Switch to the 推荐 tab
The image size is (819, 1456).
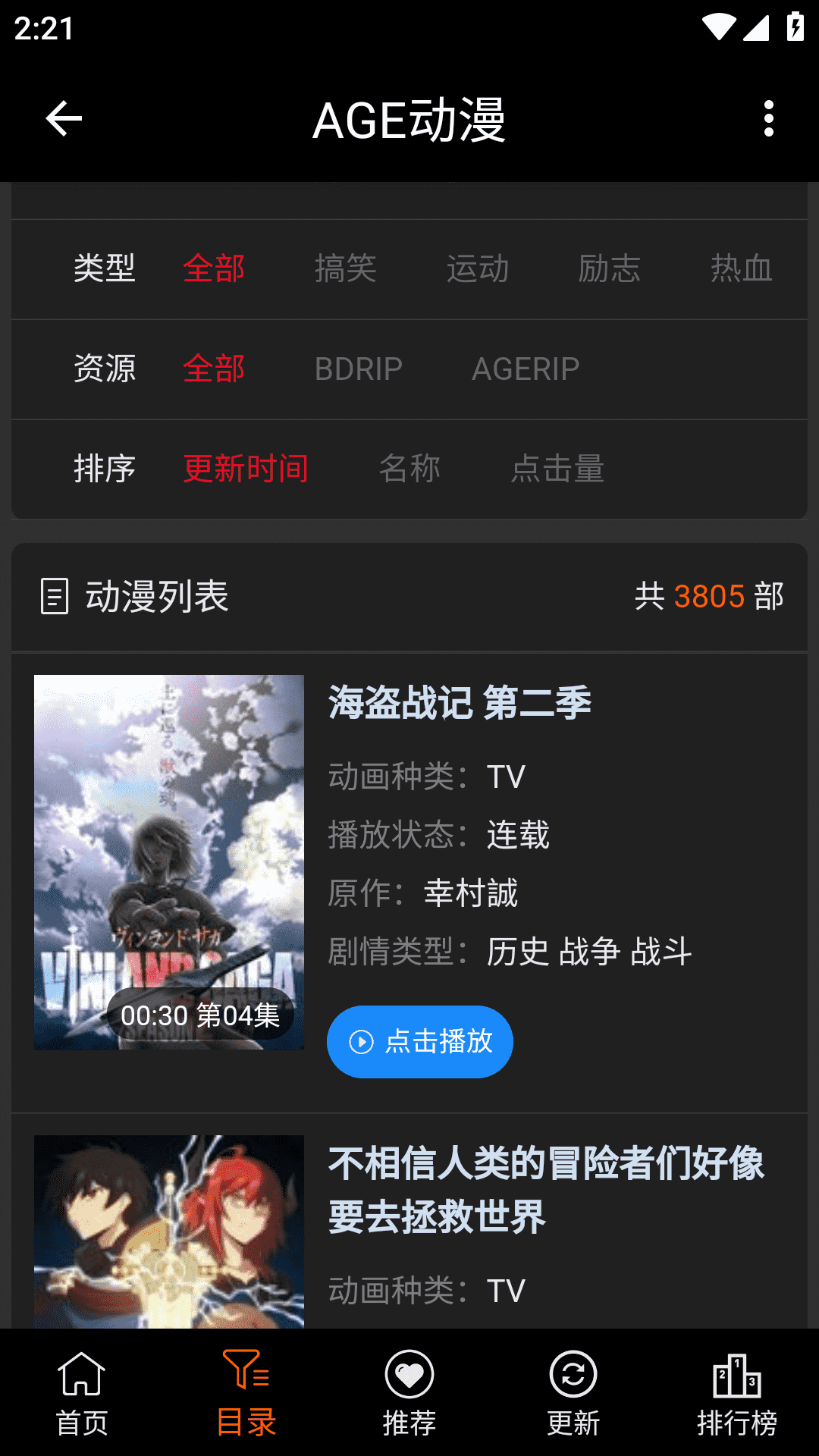(x=409, y=1394)
